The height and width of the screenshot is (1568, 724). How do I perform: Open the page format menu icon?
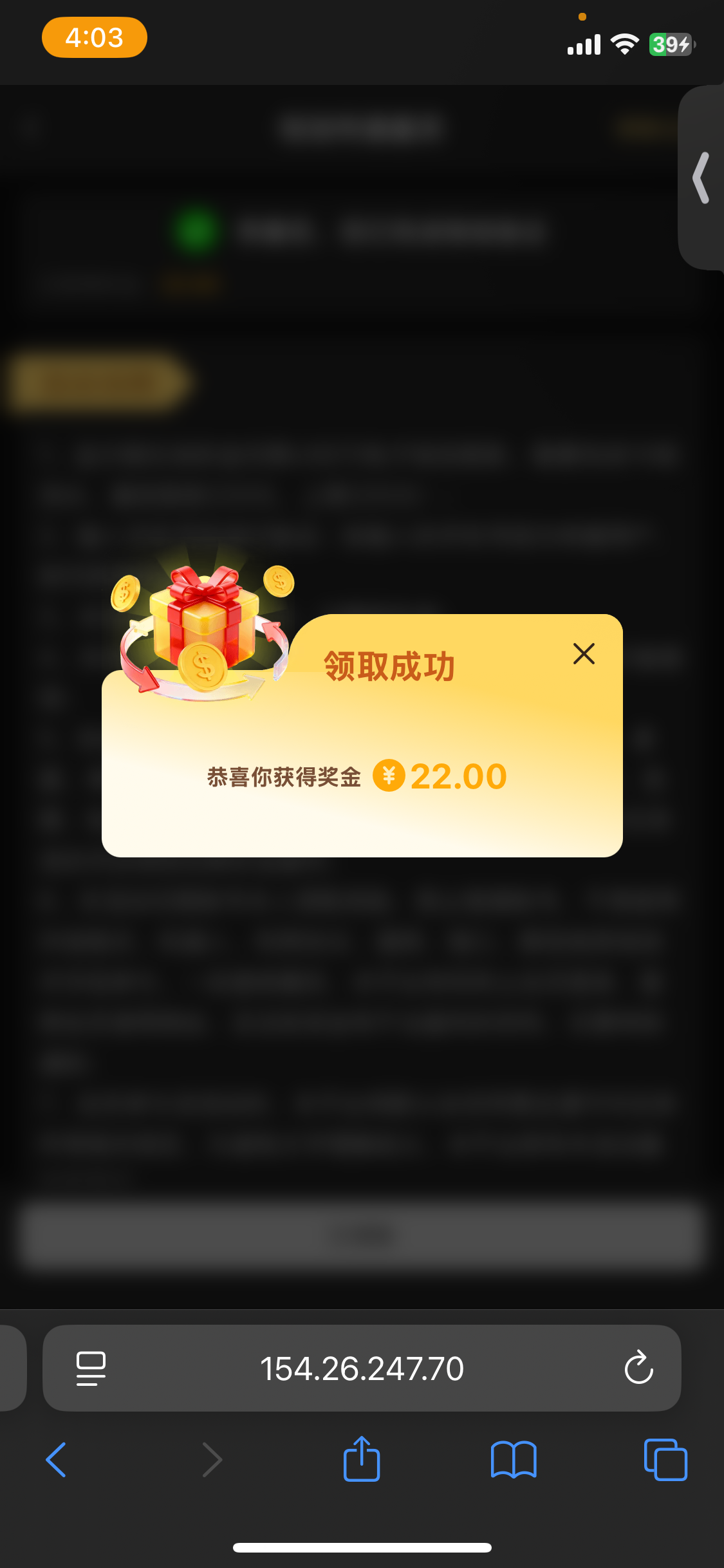91,1368
